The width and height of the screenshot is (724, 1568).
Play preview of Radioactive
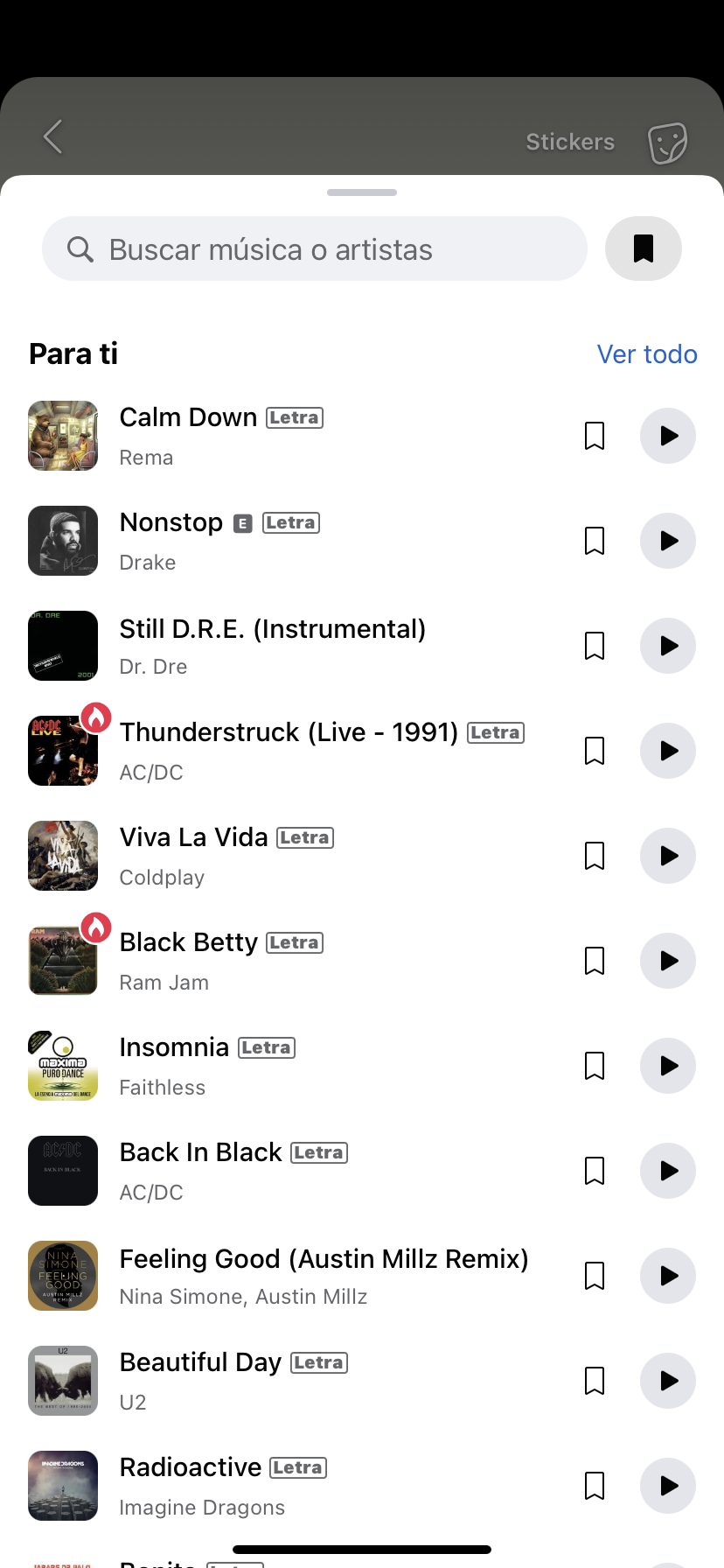pyautogui.click(x=668, y=1486)
